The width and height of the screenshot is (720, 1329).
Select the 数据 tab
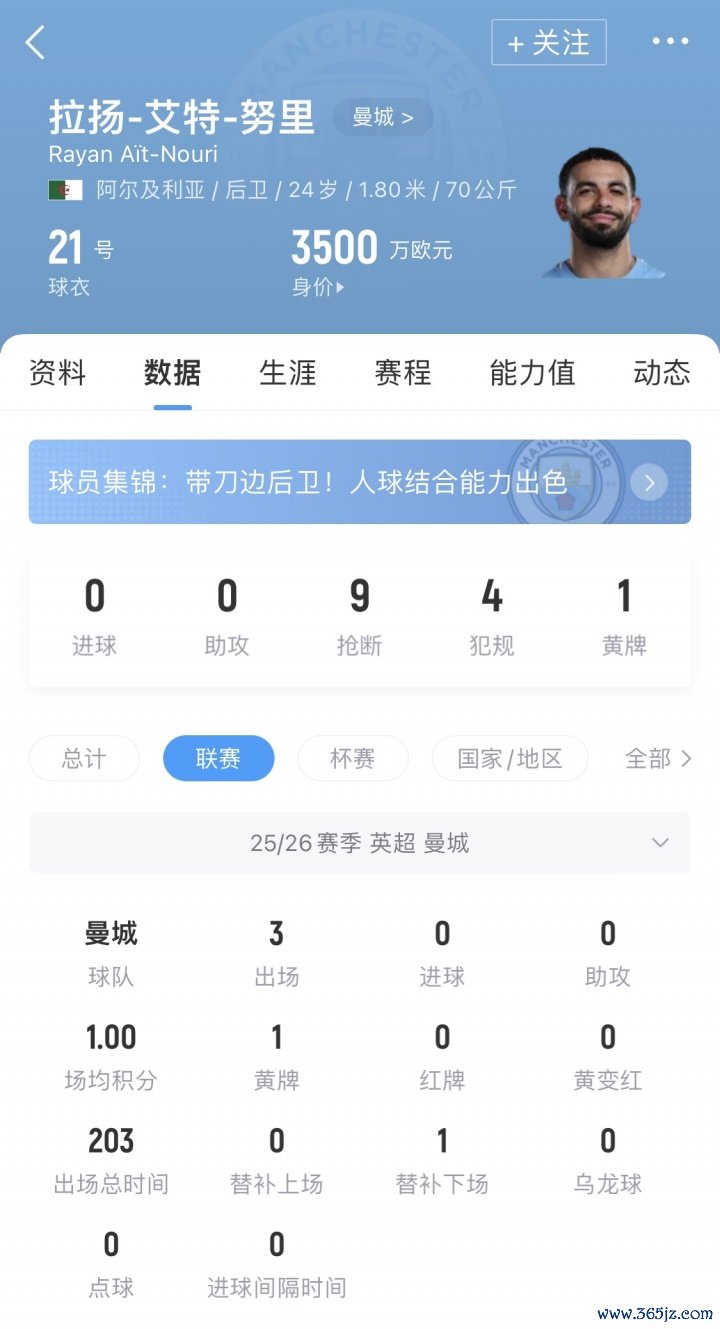(x=172, y=373)
